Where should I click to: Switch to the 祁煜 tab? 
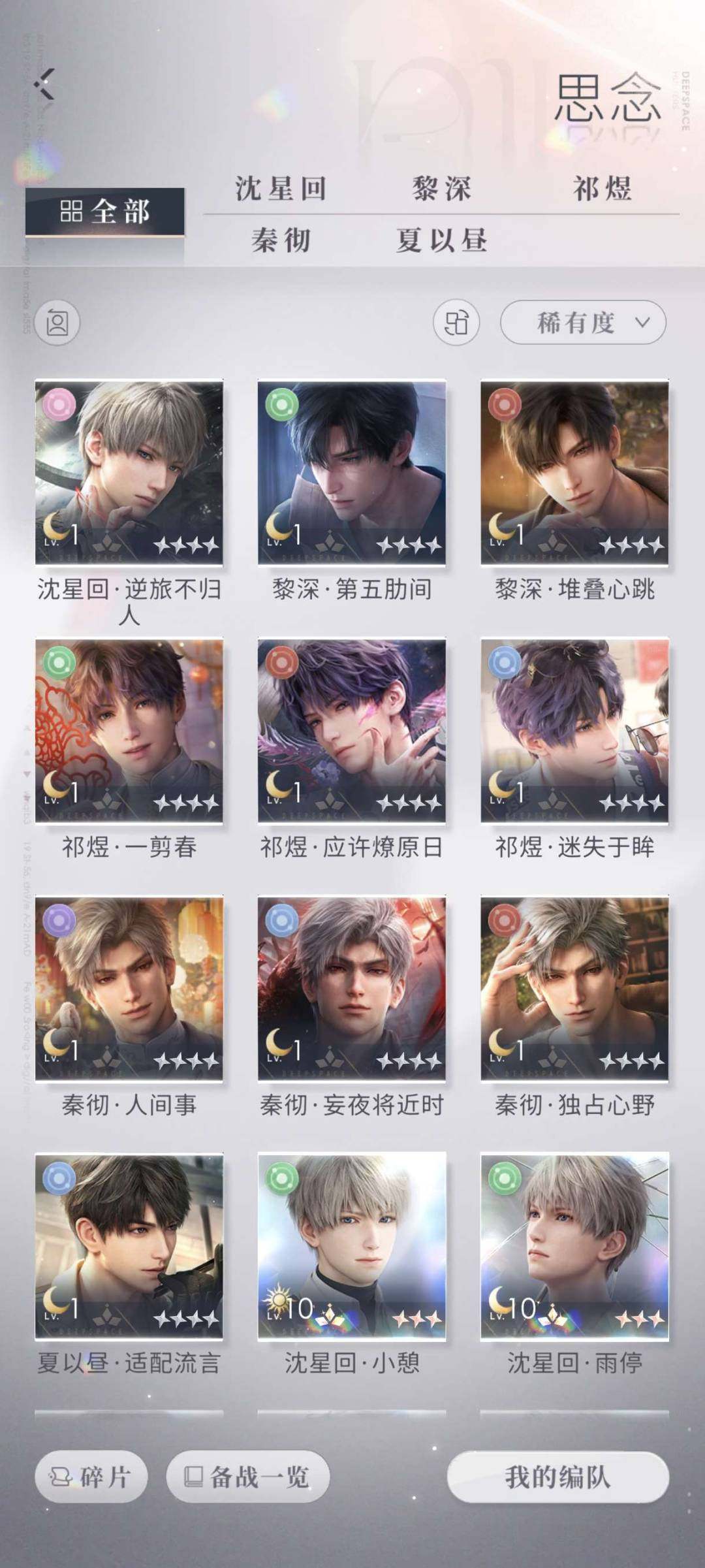(x=602, y=189)
